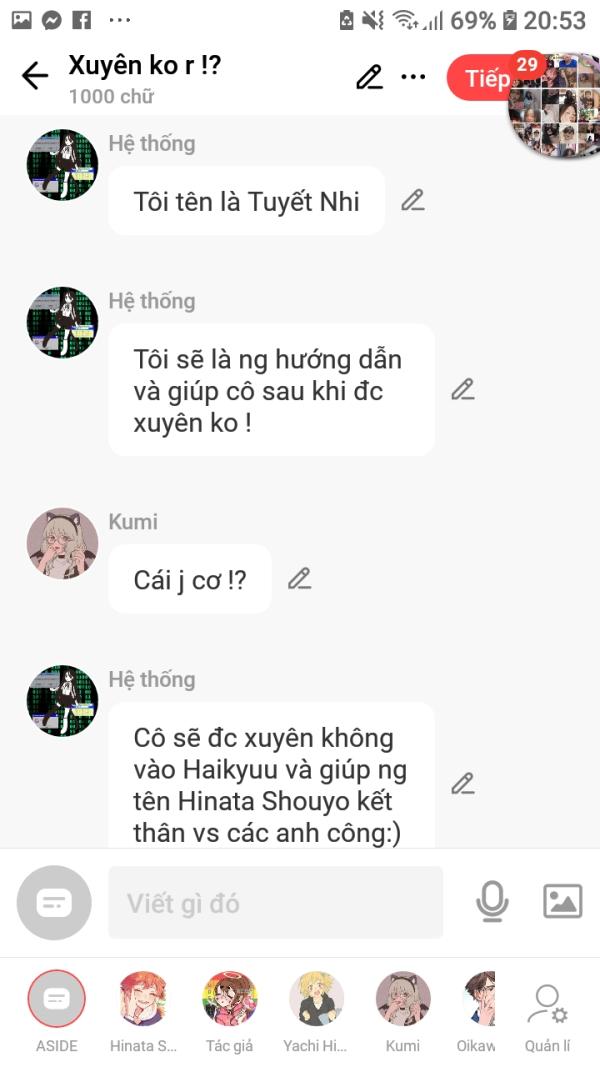Edit the chapter title with the pencil icon
This screenshot has width=600, height=1067.
(369, 77)
